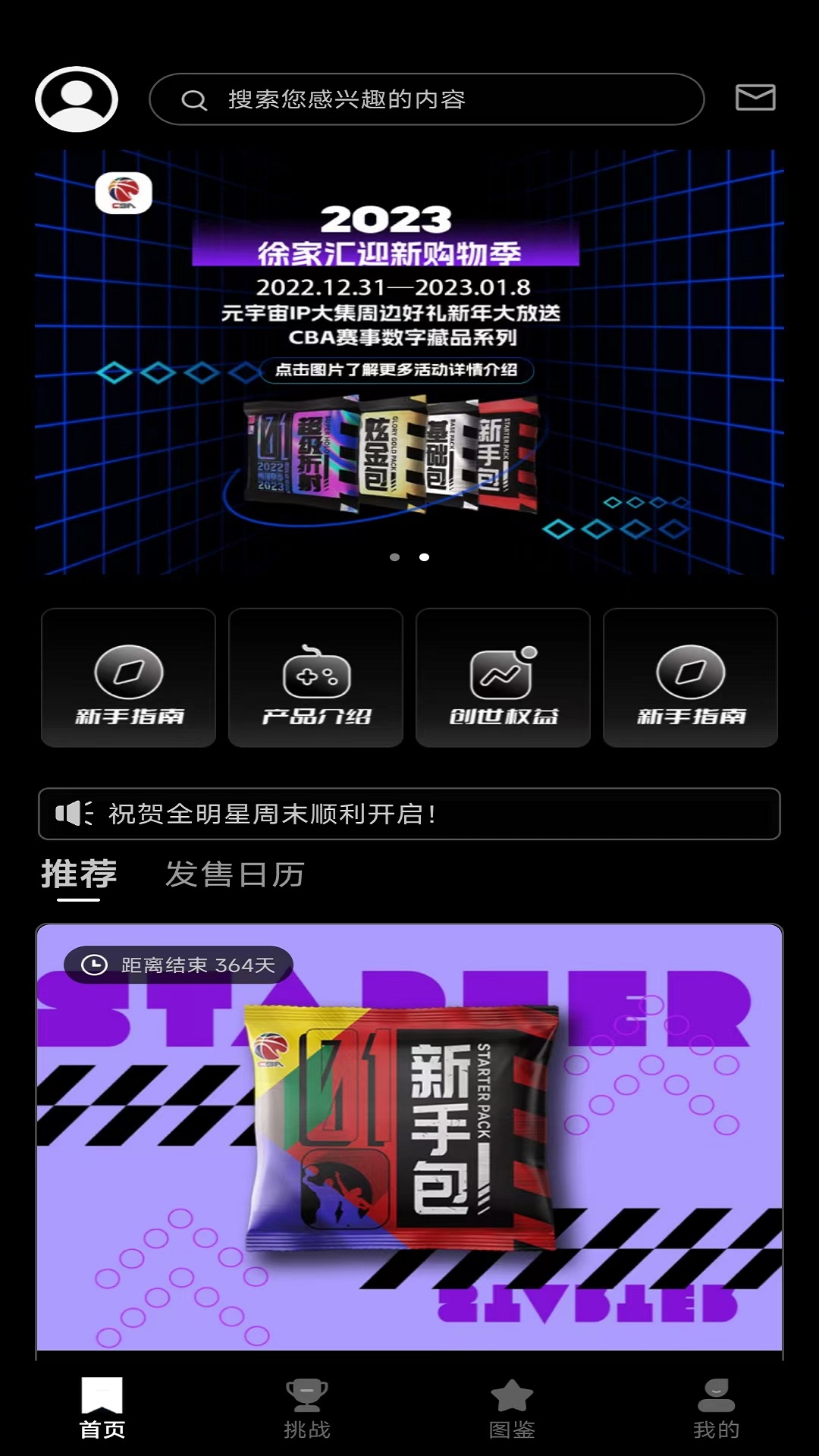
Task: Open the first 新手指南 tile
Action: tap(129, 678)
